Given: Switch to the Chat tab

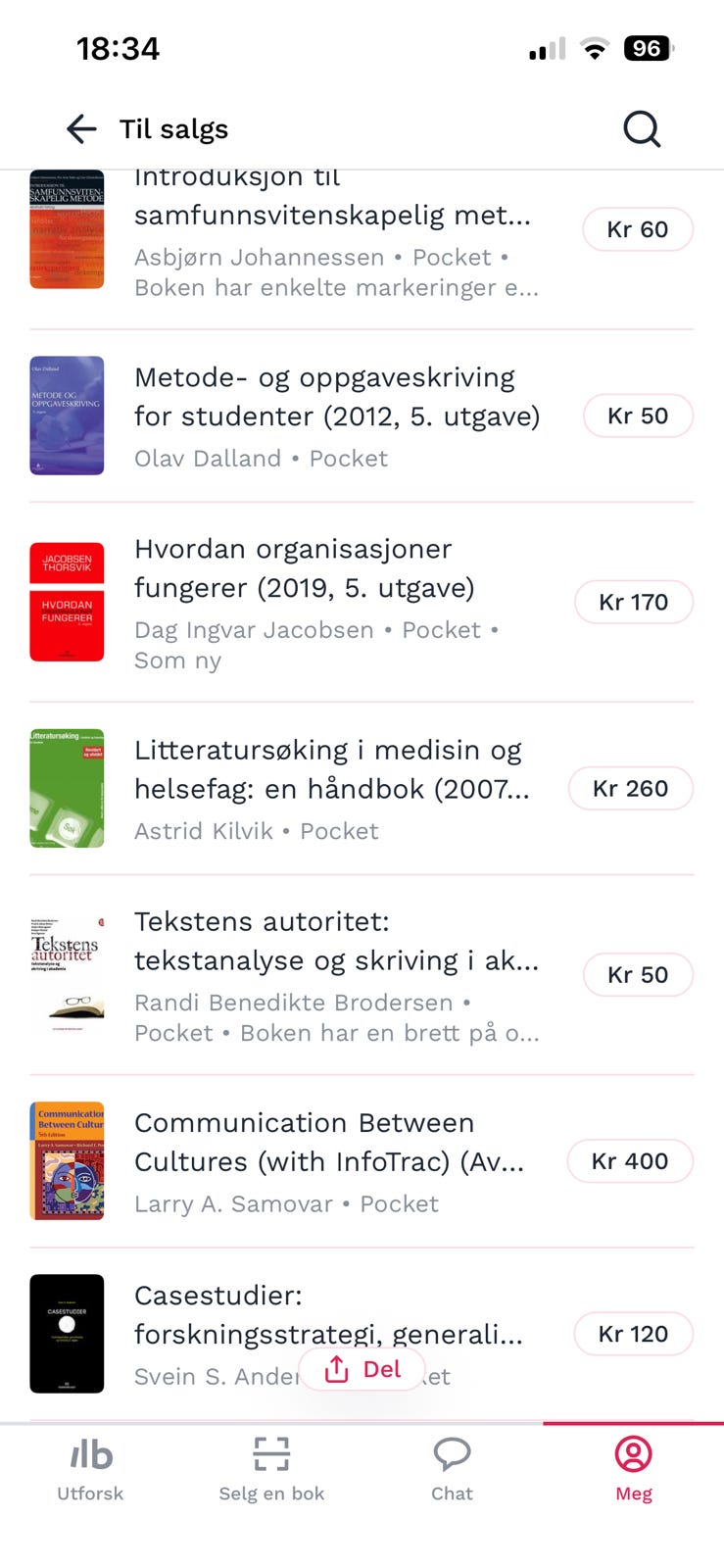Looking at the screenshot, I should [x=452, y=1468].
